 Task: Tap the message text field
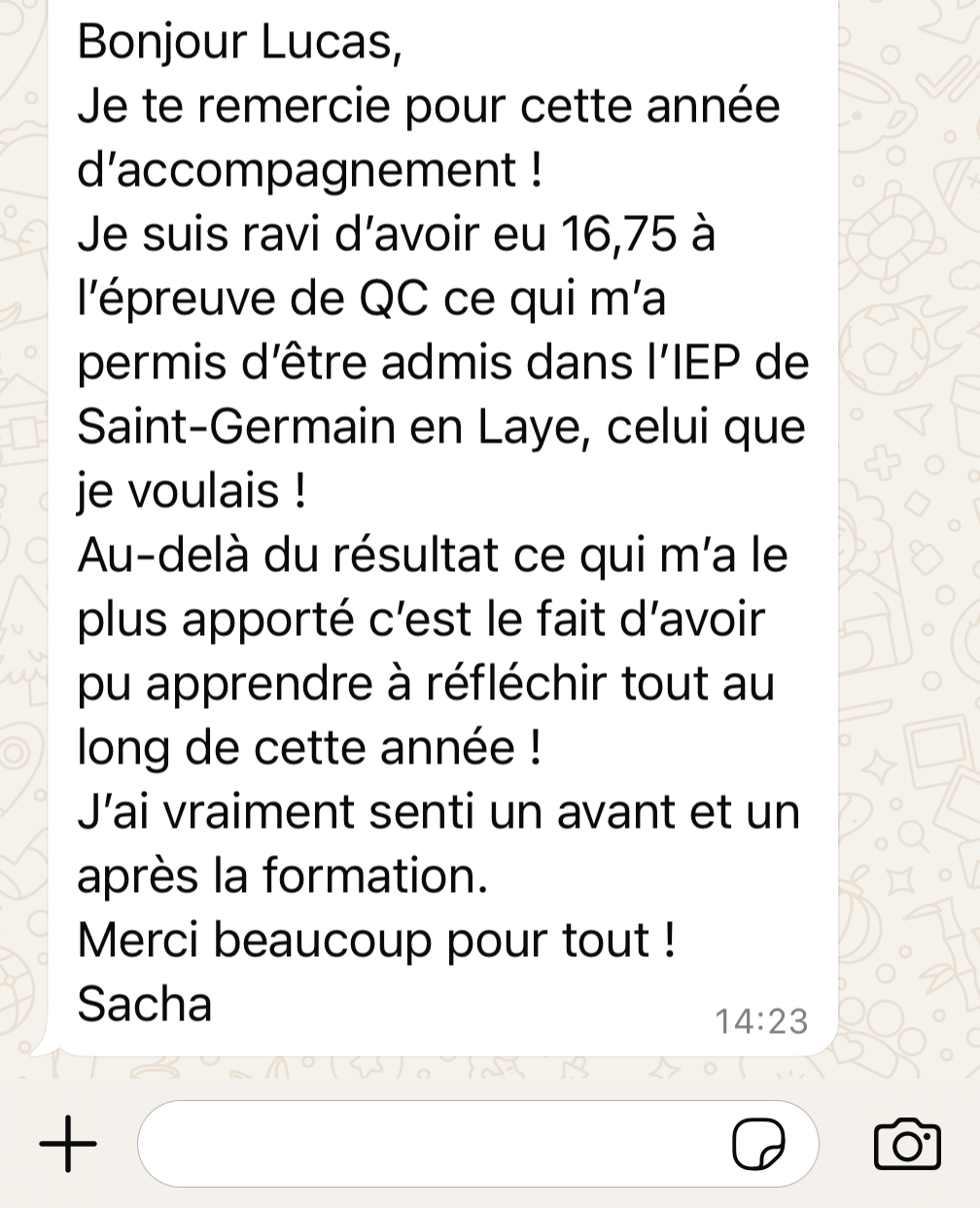tap(428, 1144)
